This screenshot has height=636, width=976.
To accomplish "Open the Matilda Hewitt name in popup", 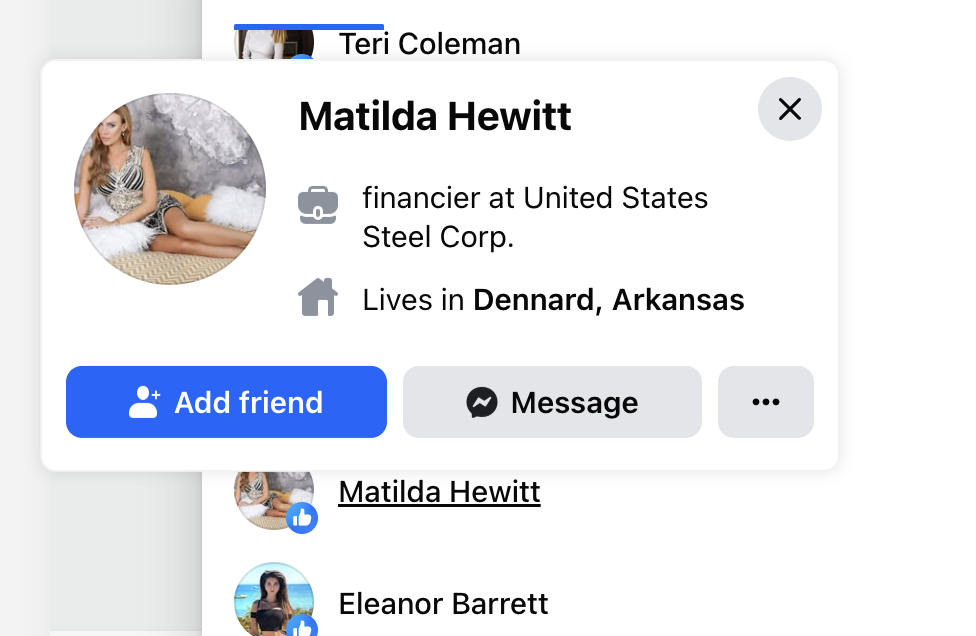I will (435, 117).
